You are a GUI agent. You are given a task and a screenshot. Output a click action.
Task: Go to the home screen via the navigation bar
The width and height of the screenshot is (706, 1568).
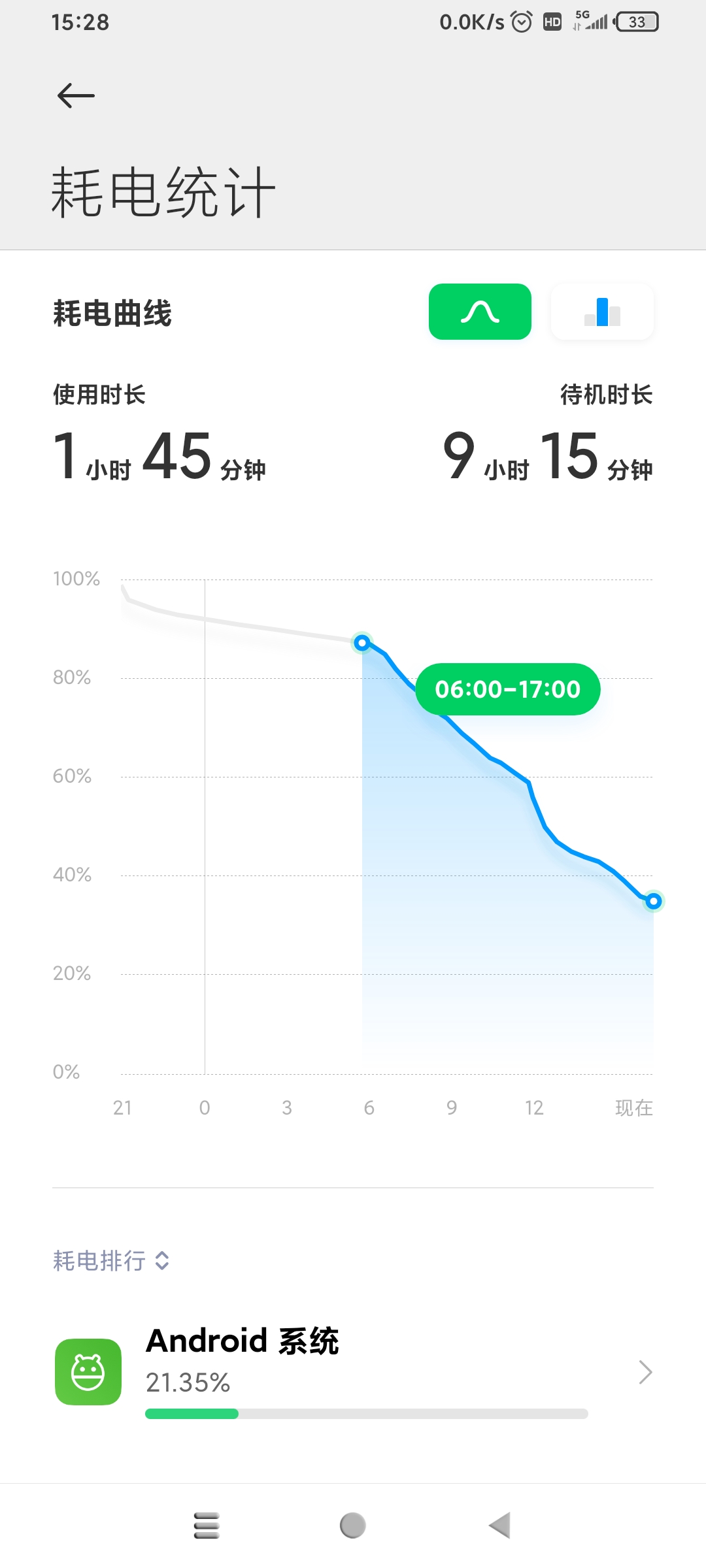(353, 1526)
